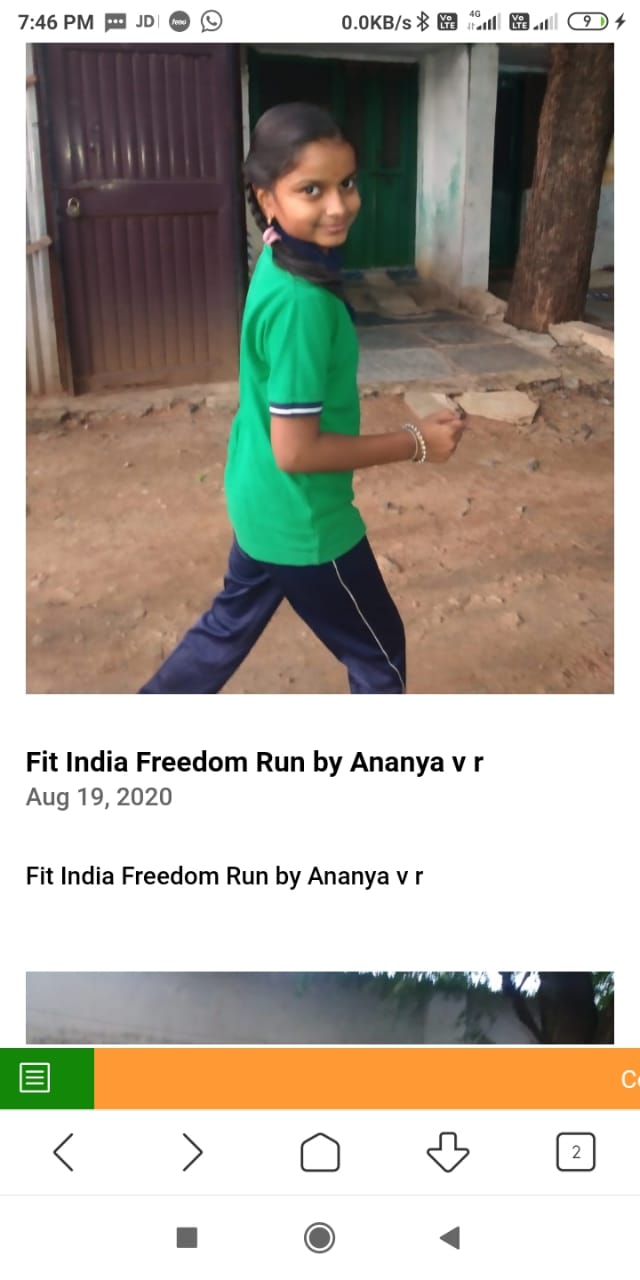Open the Fit India Freedom Run post photo
The height and width of the screenshot is (1280, 640).
pyautogui.click(x=320, y=368)
